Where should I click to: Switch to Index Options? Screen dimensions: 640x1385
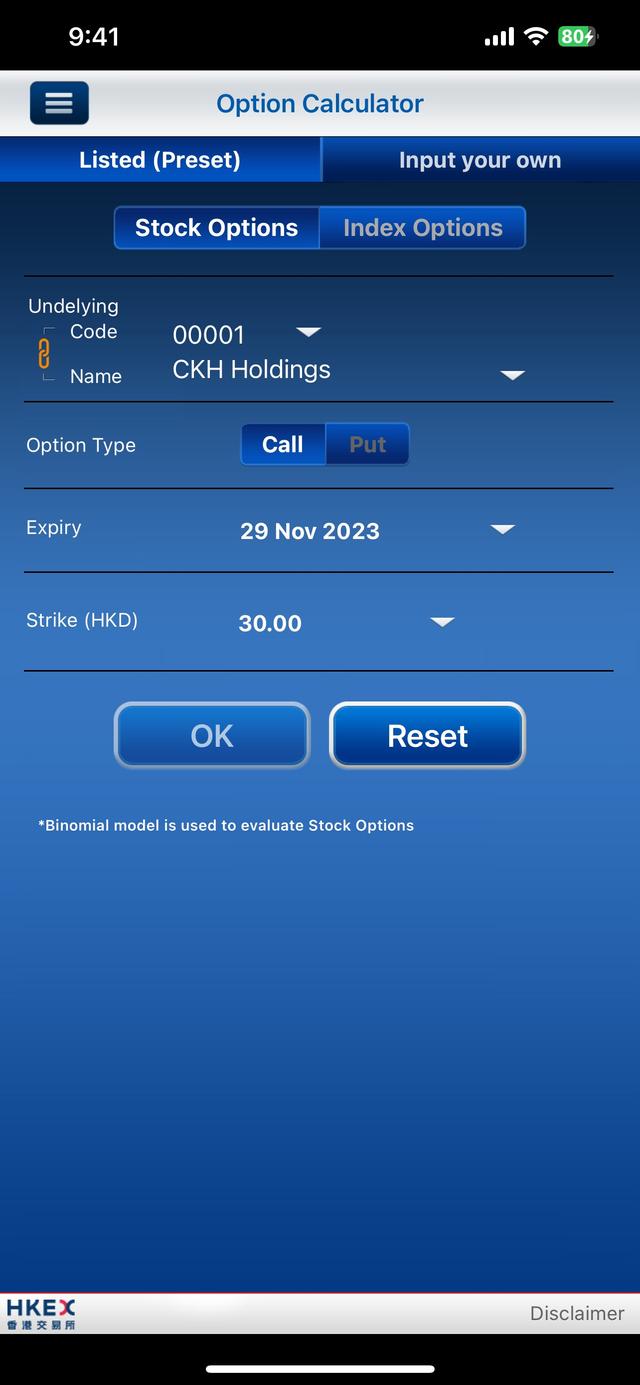point(422,228)
